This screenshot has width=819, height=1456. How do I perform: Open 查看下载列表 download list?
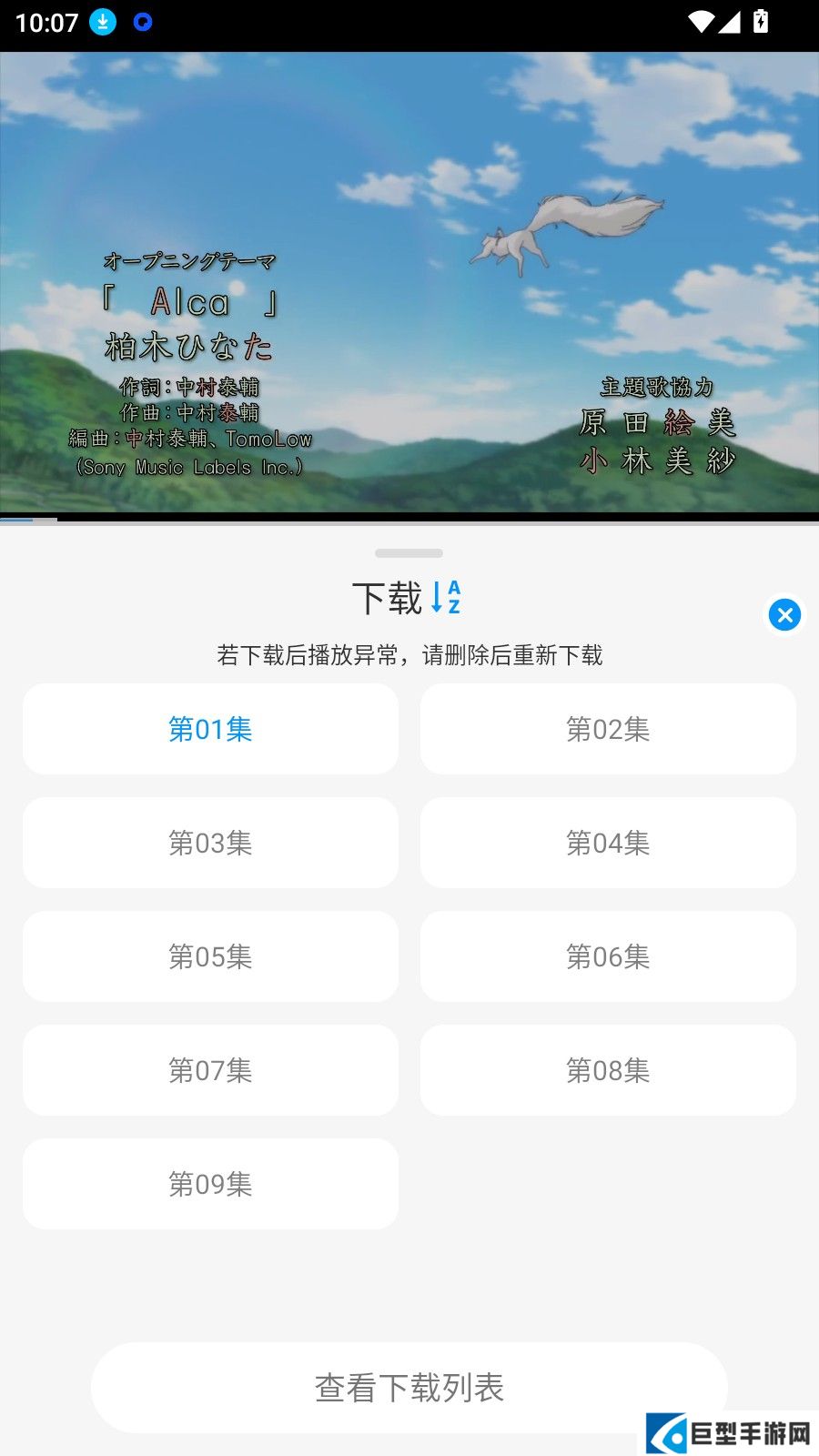coord(409,1388)
